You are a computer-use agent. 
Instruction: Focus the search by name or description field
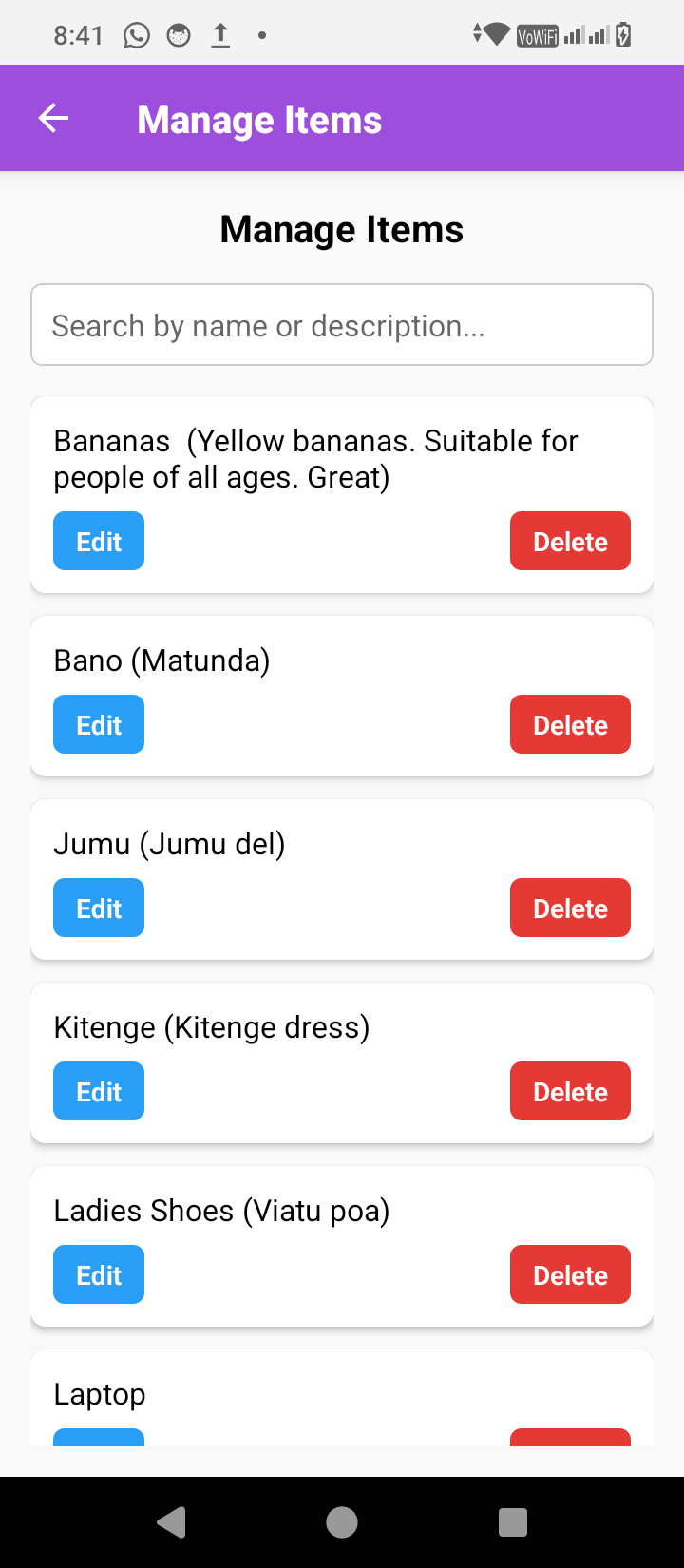pos(342,325)
